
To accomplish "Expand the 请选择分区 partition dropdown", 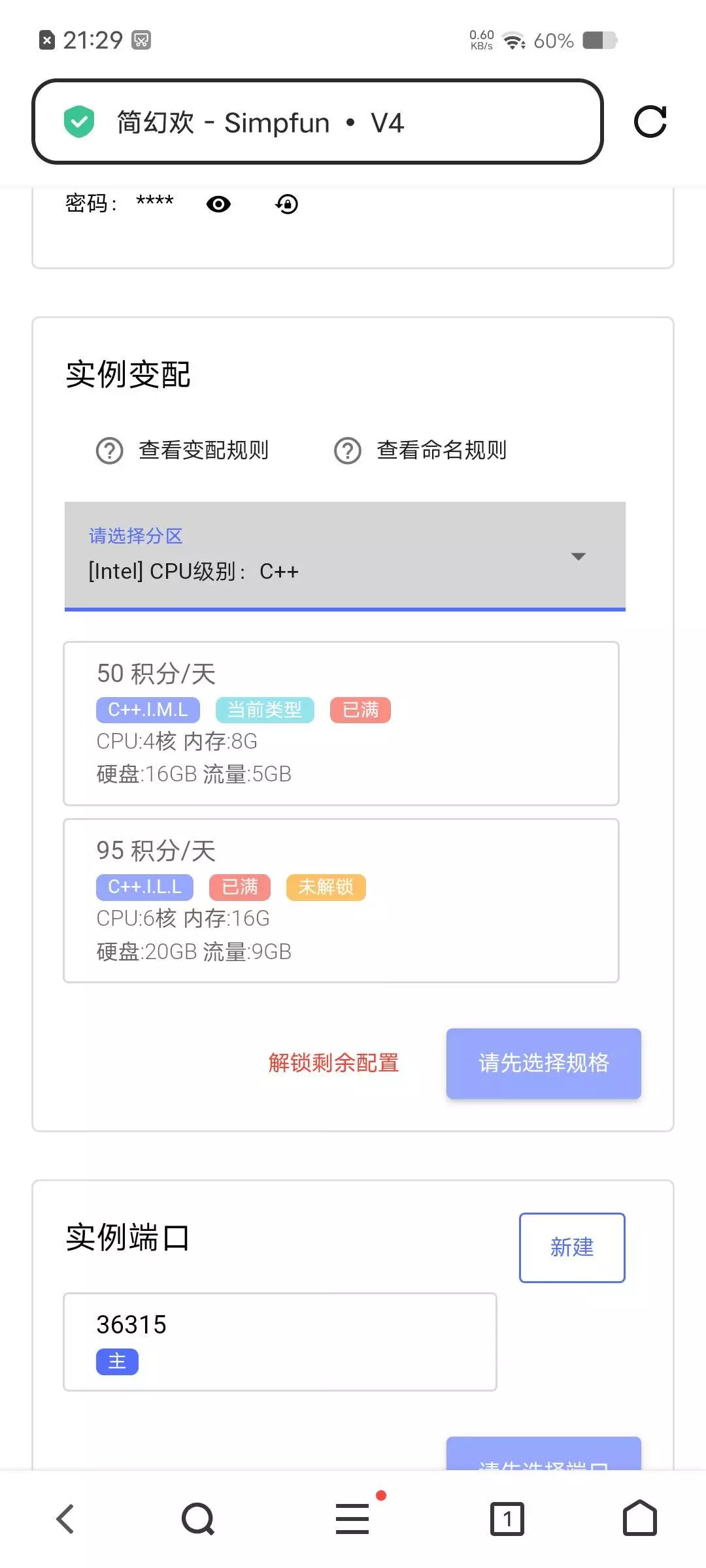I will [x=345, y=556].
